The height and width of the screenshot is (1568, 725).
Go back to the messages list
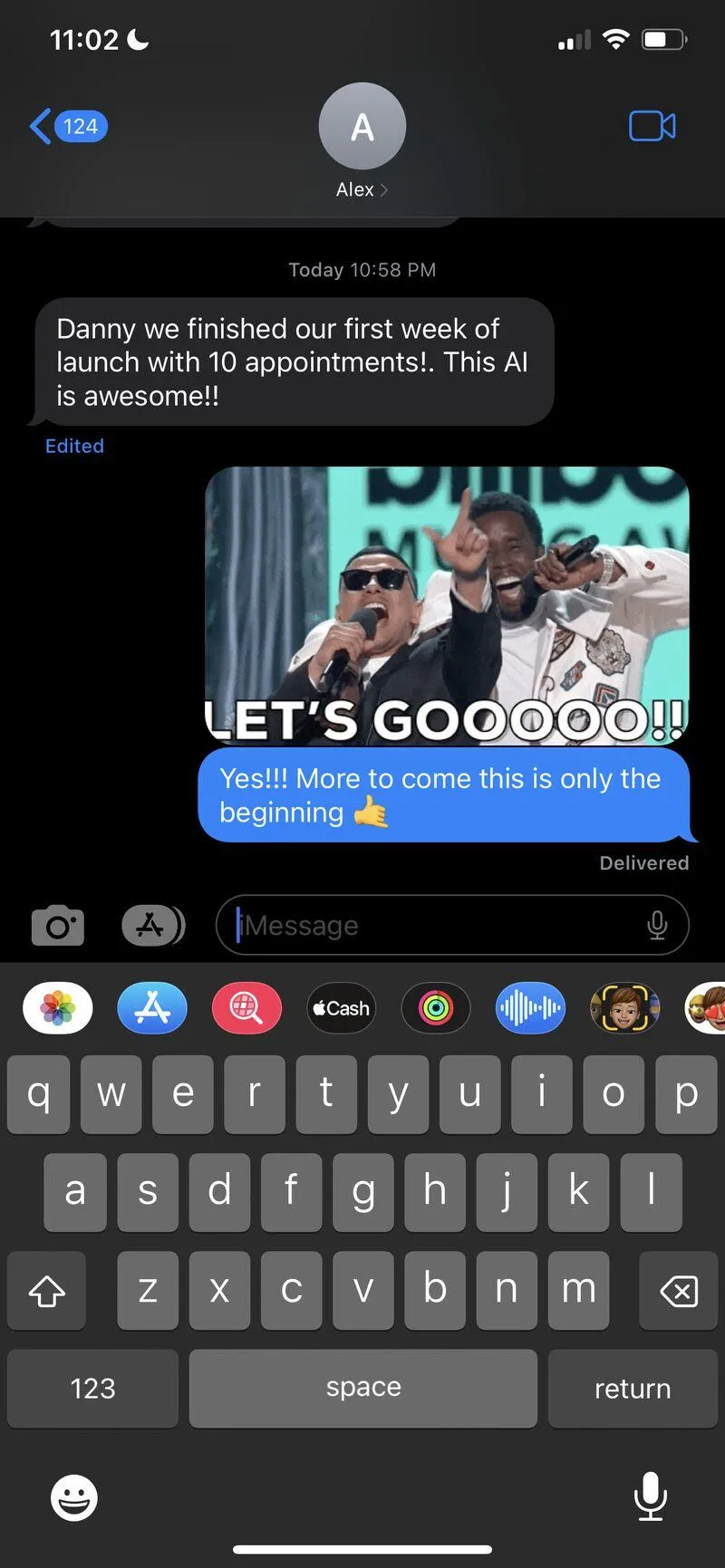click(68, 126)
